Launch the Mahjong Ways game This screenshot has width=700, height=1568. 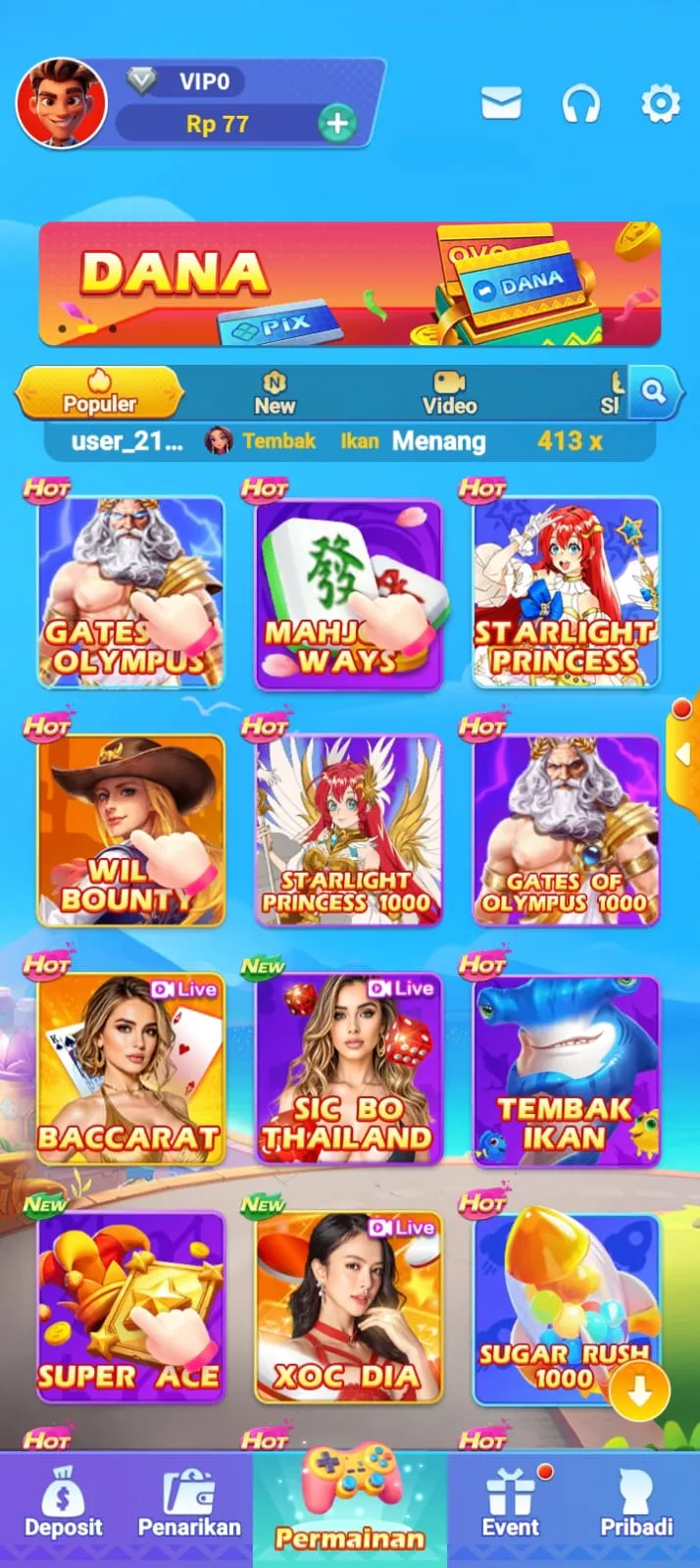pos(349,591)
